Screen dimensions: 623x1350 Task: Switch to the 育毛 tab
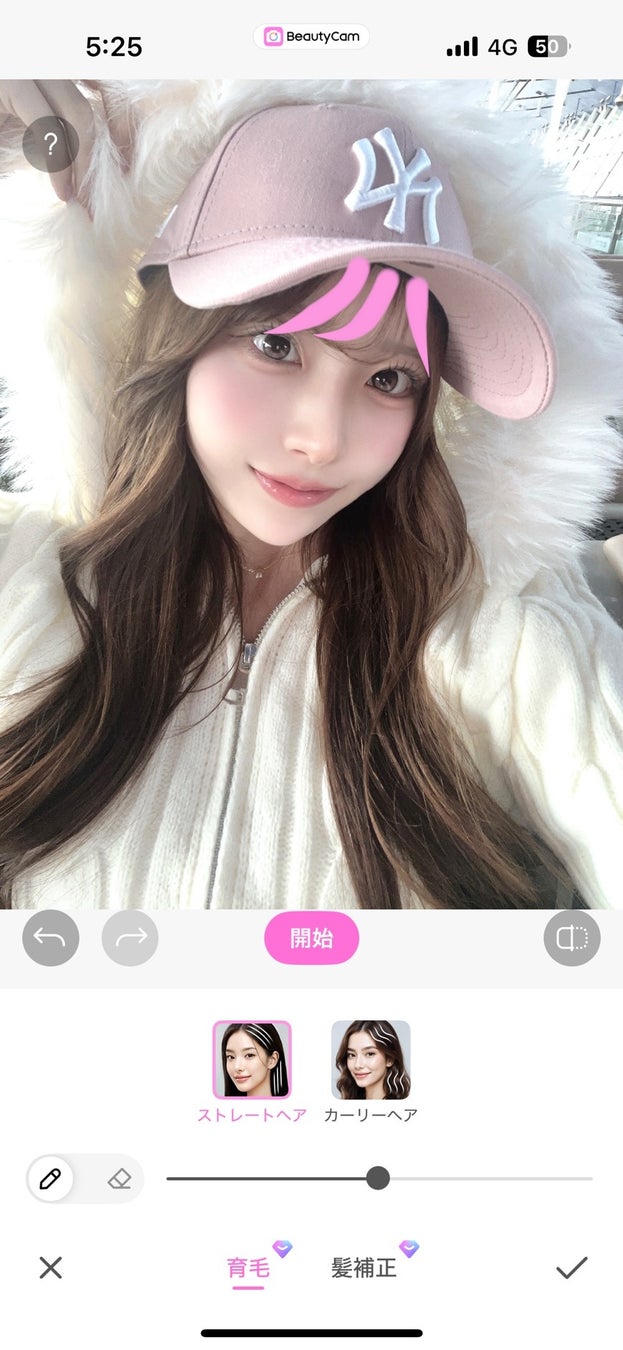pyautogui.click(x=249, y=1268)
